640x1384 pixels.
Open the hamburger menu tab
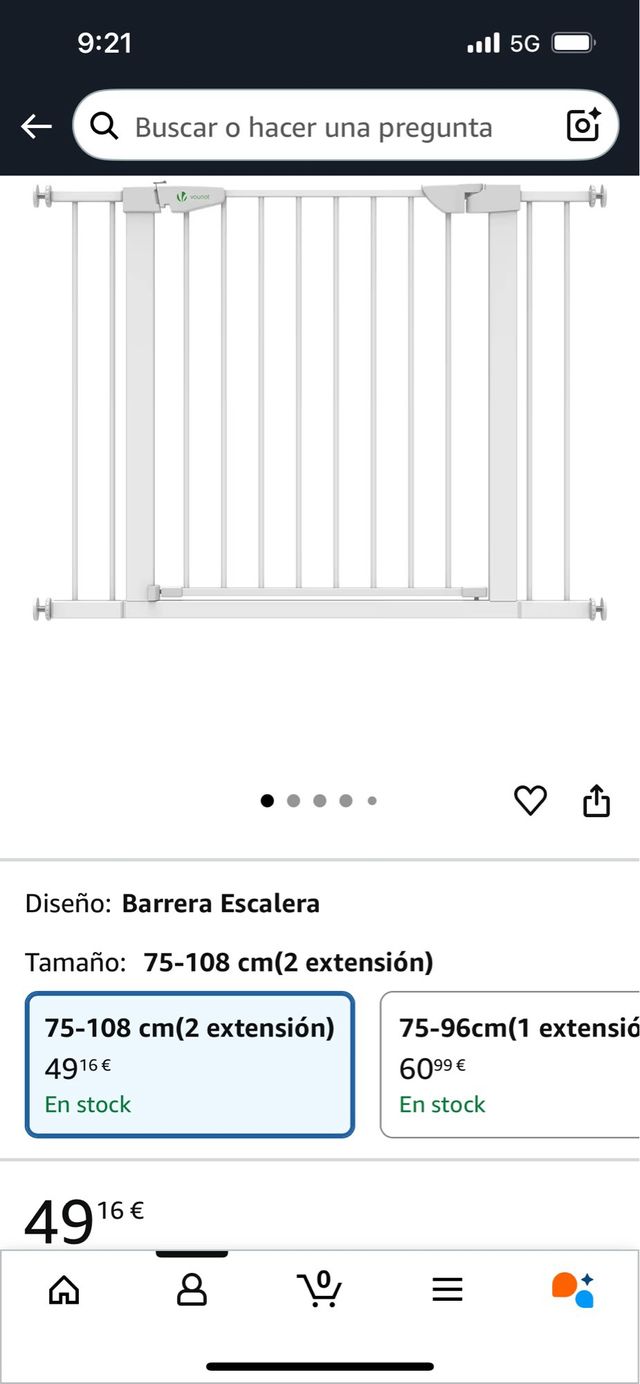pyautogui.click(x=447, y=1289)
